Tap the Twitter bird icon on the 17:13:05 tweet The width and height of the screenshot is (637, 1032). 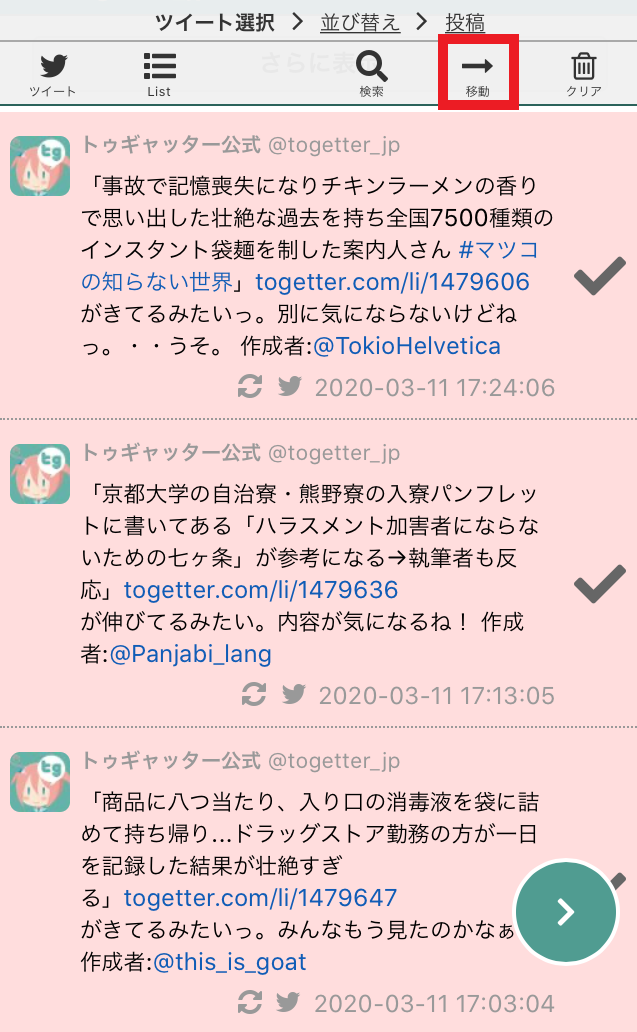point(293,695)
